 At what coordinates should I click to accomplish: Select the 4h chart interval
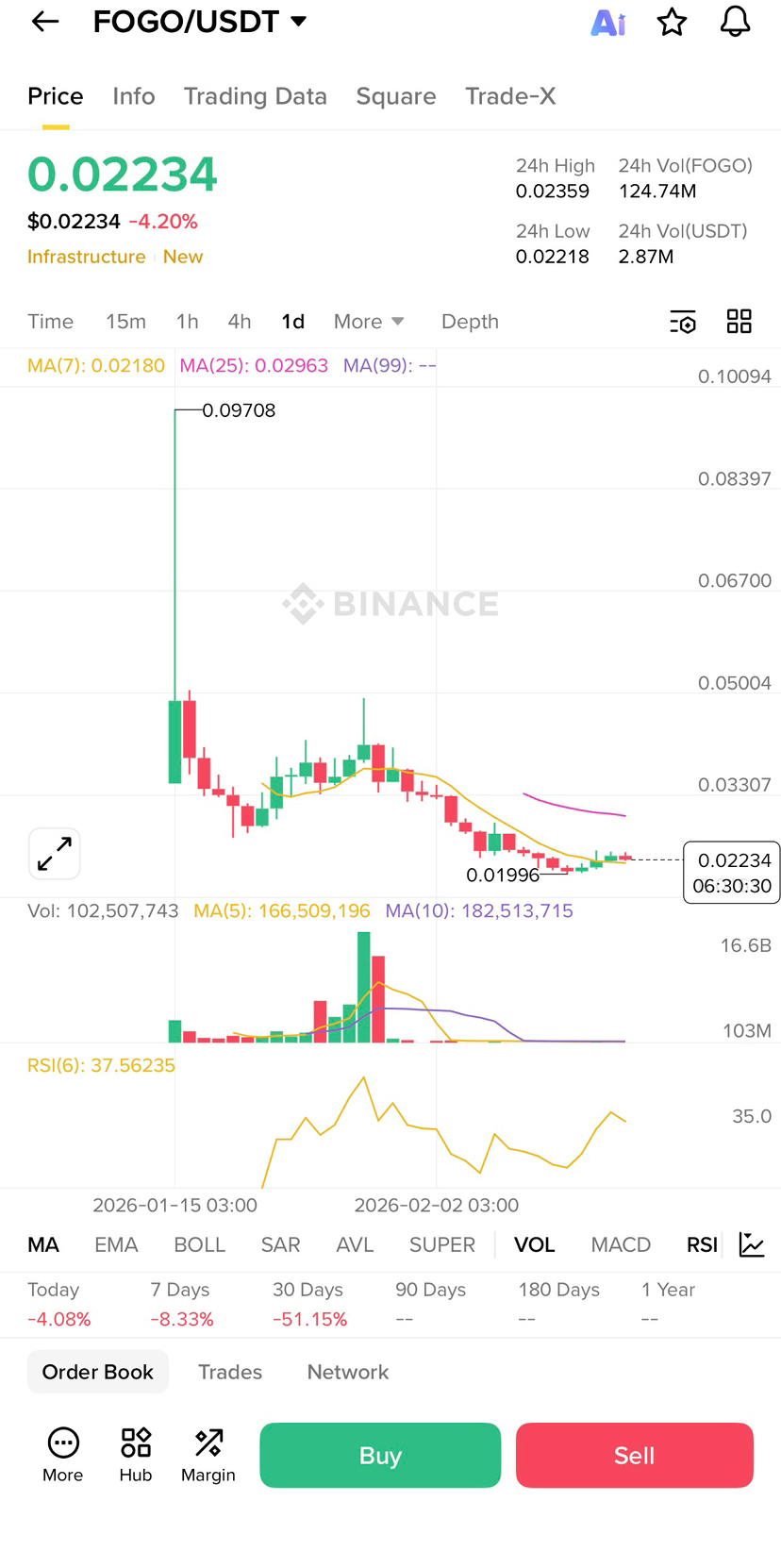coord(240,322)
